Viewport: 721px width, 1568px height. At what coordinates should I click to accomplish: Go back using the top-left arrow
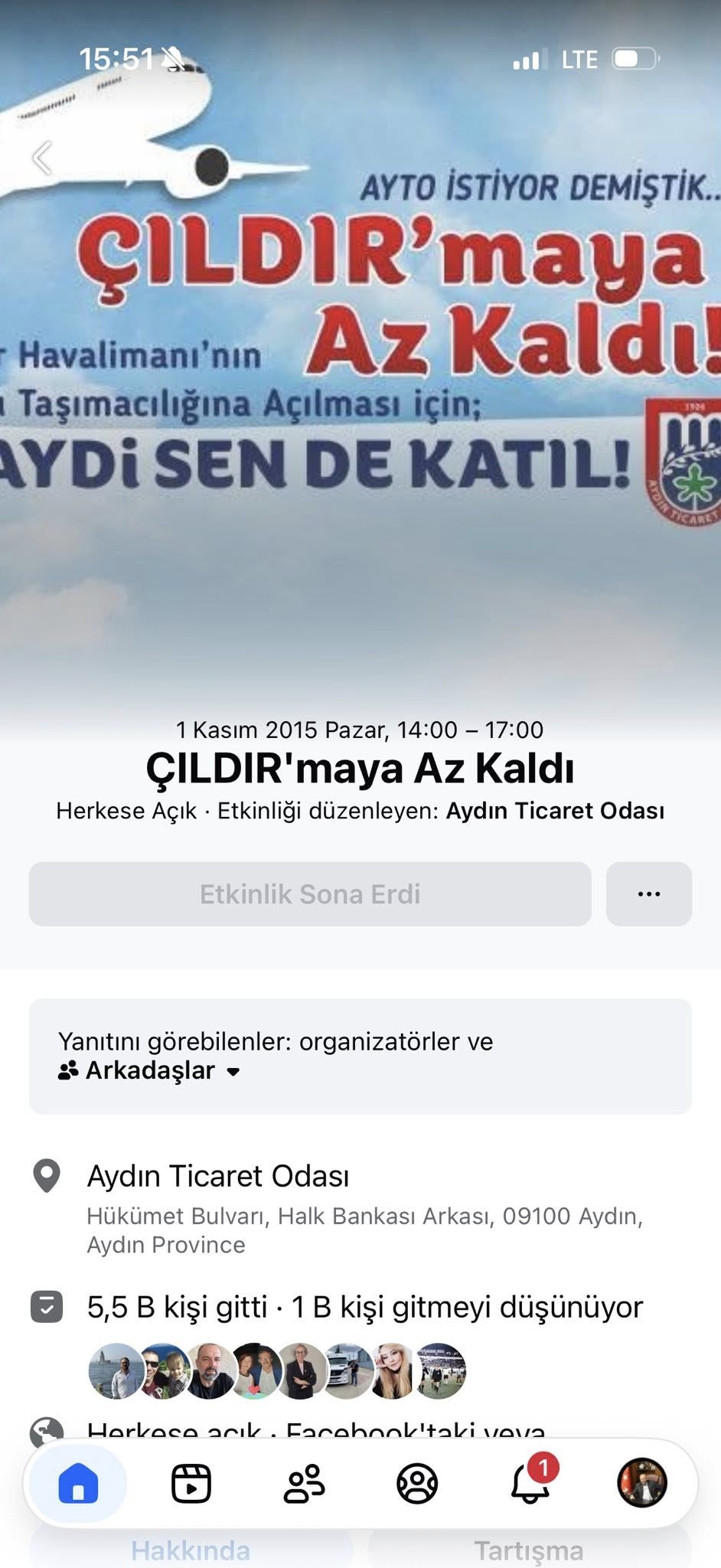[43, 158]
